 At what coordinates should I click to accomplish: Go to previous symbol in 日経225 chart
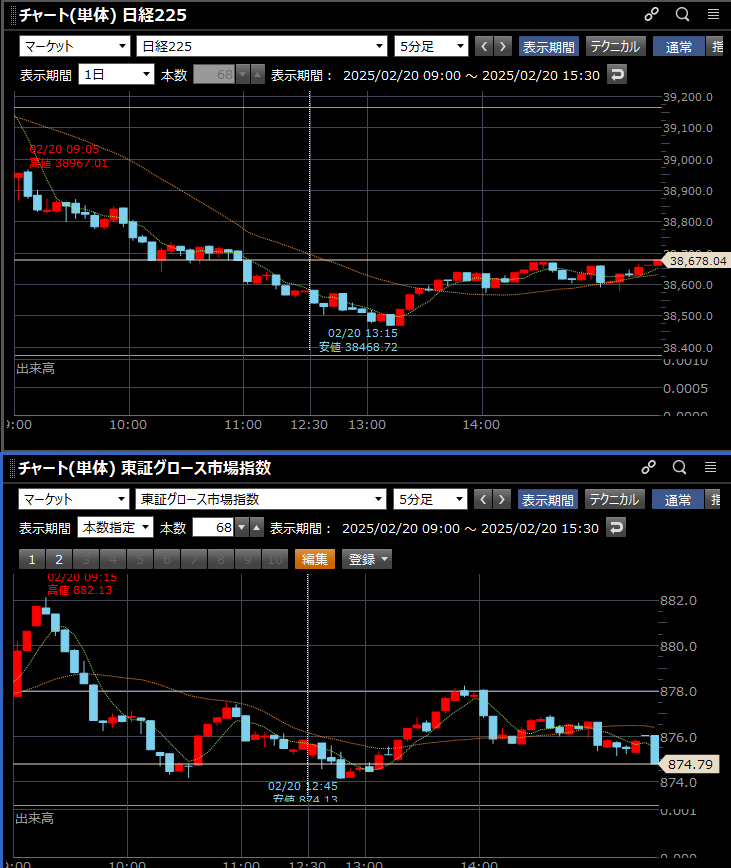coord(484,46)
